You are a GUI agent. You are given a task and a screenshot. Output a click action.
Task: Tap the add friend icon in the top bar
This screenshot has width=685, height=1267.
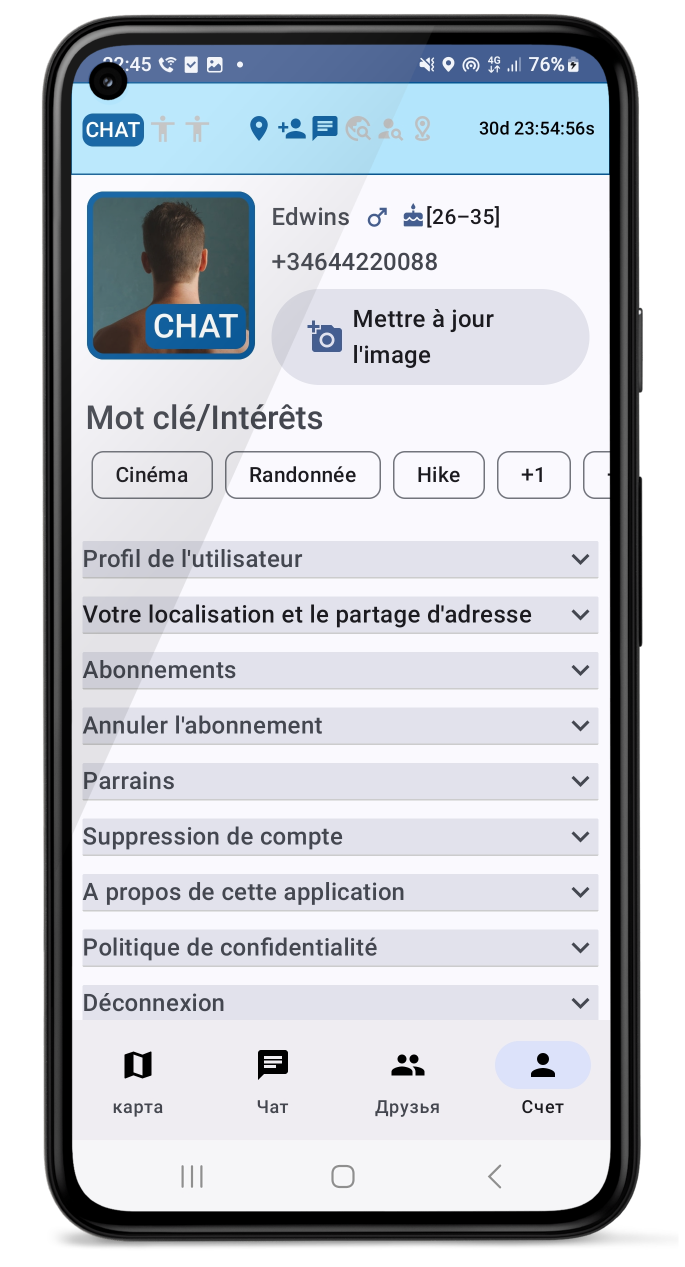point(292,128)
